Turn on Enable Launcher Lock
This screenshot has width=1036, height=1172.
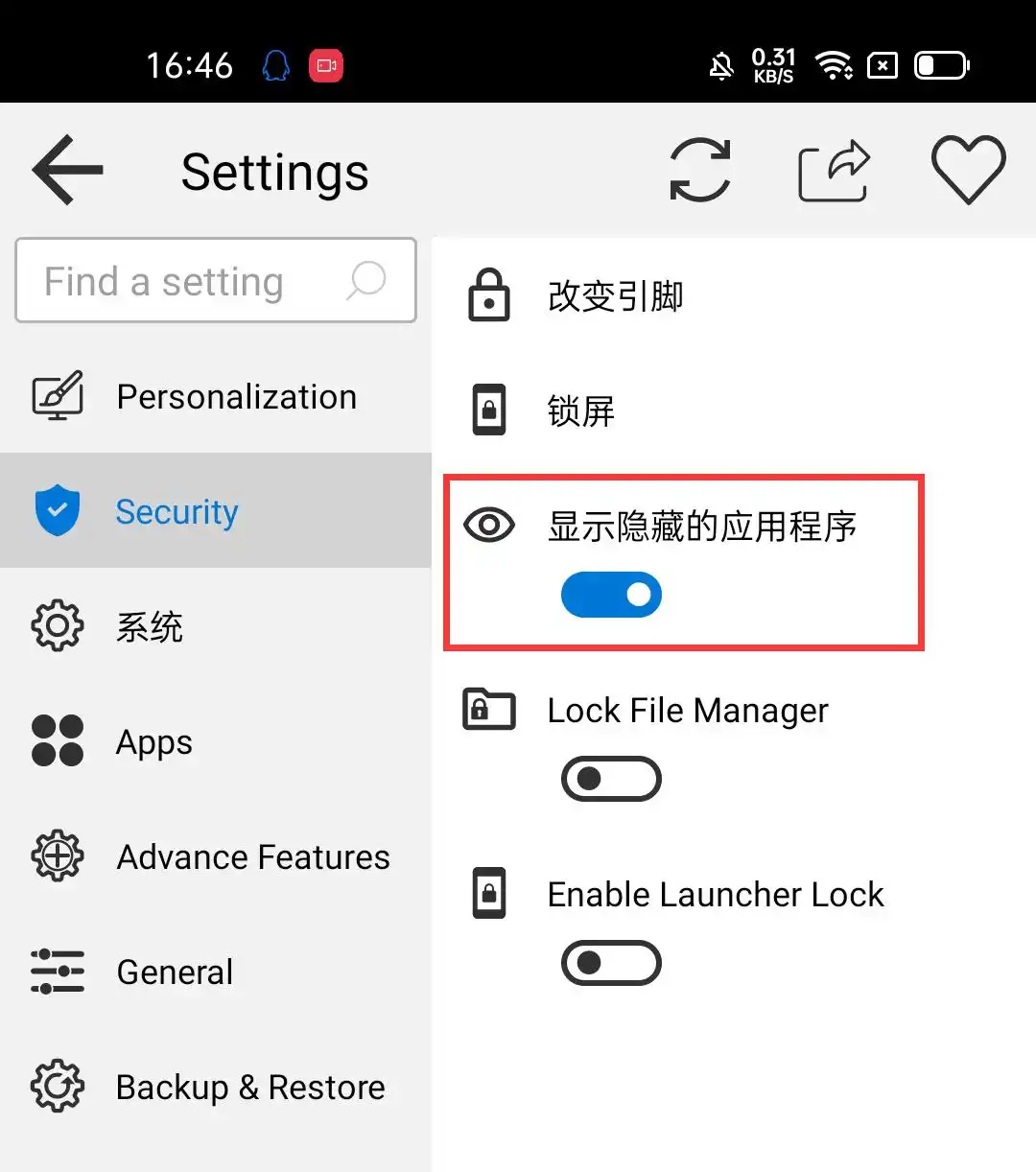(611, 963)
